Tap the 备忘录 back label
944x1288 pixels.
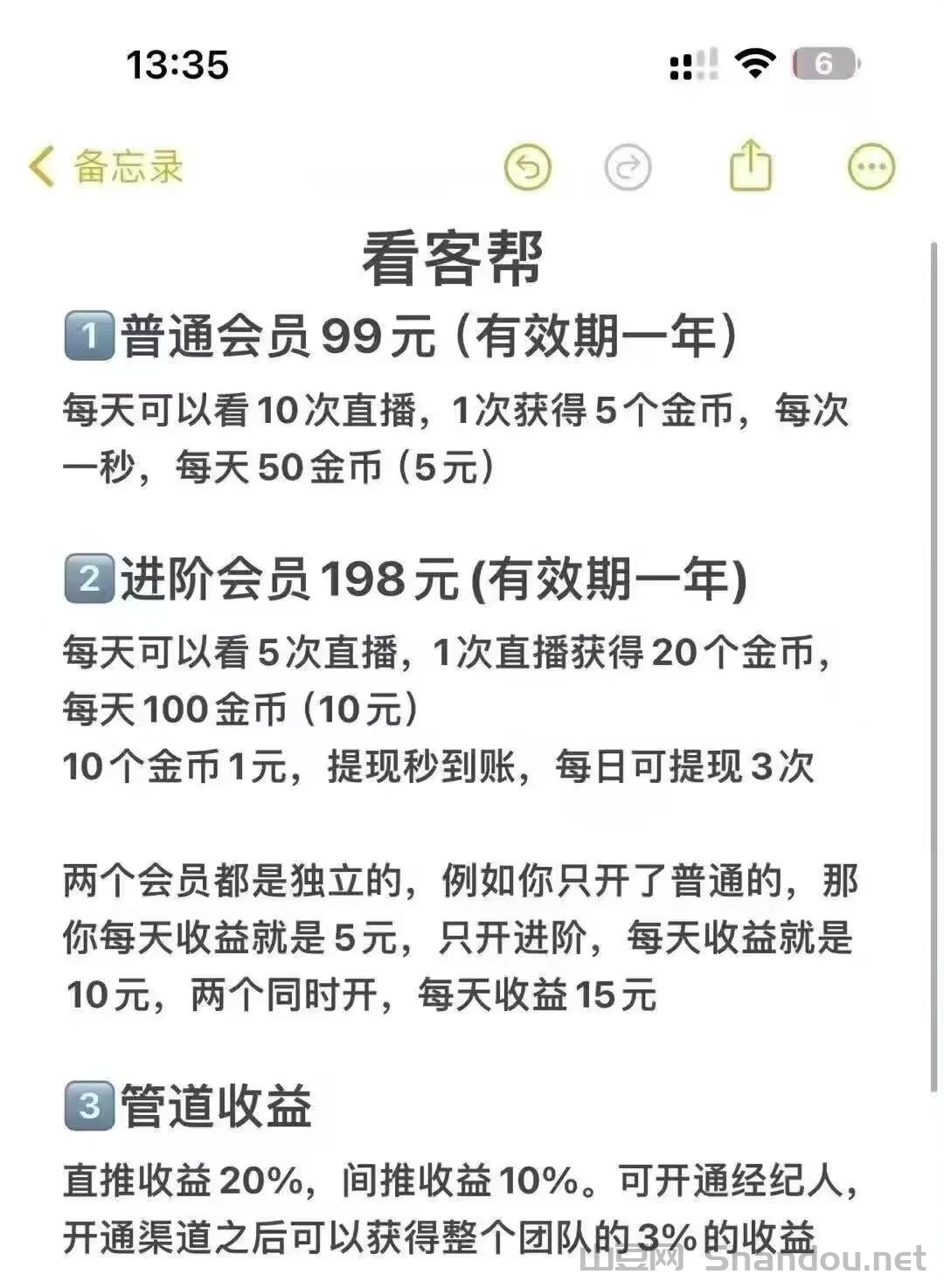pyautogui.click(x=127, y=168)
